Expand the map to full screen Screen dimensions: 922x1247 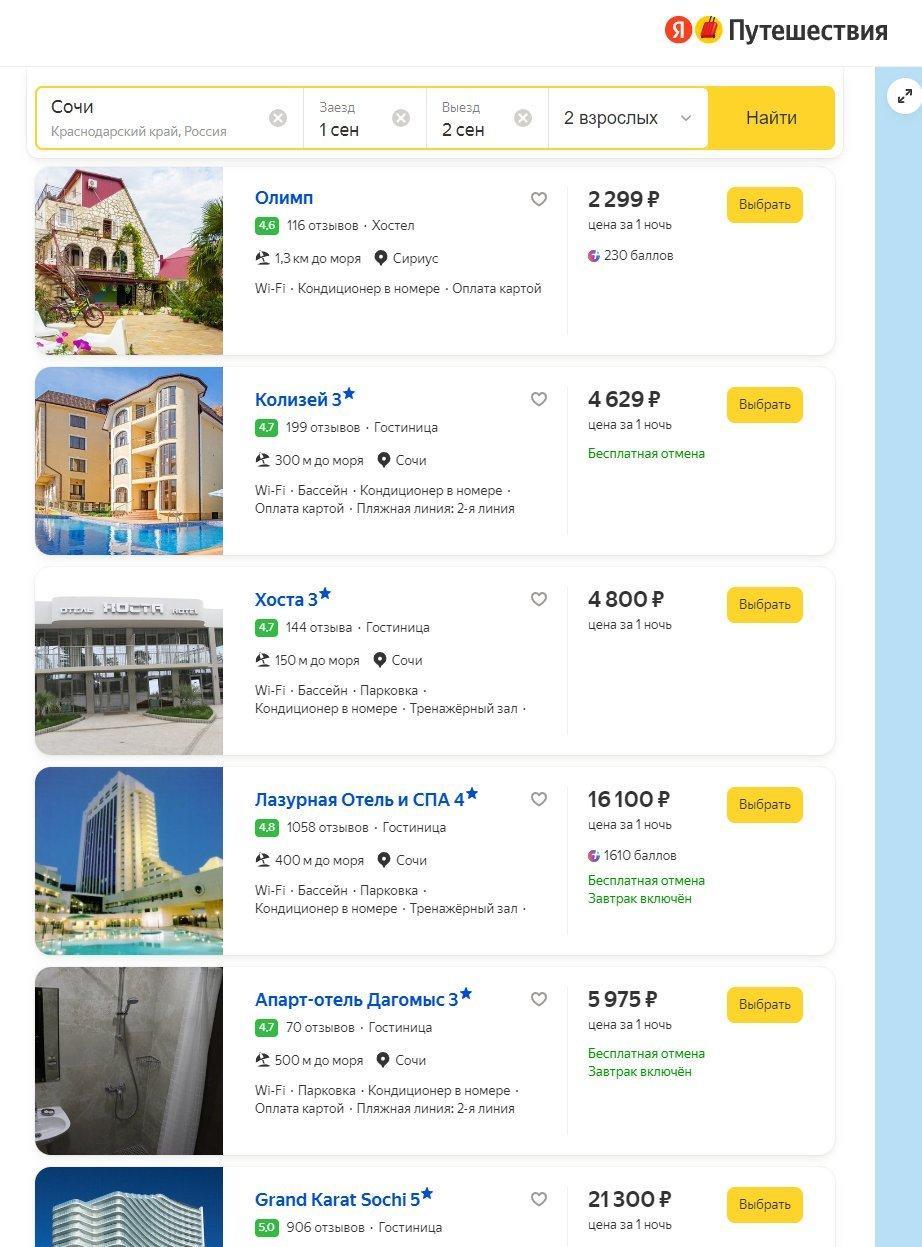click(905, 97)
